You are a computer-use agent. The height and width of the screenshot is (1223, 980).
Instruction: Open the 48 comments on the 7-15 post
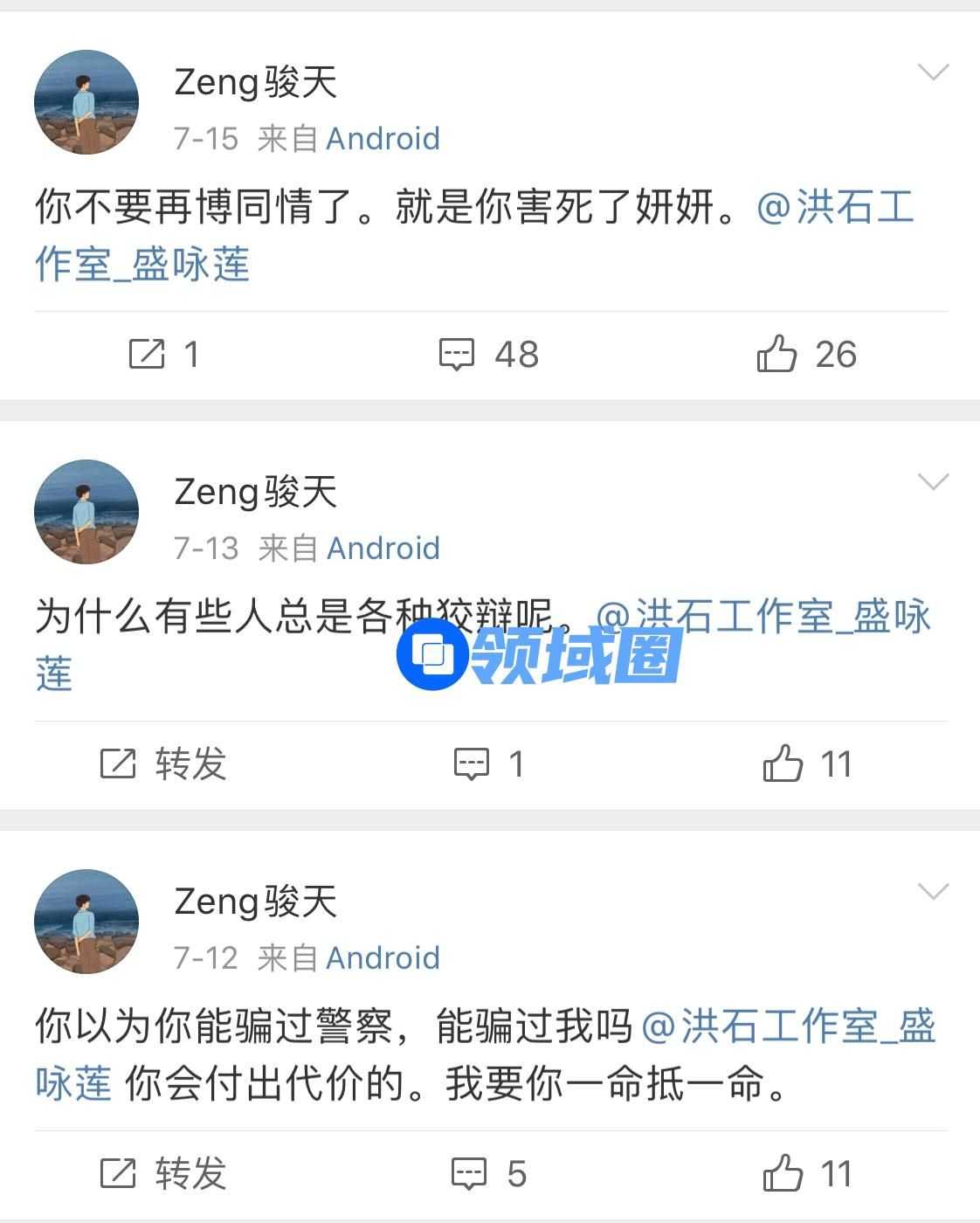pyautogui.click(x=488, y=355)
